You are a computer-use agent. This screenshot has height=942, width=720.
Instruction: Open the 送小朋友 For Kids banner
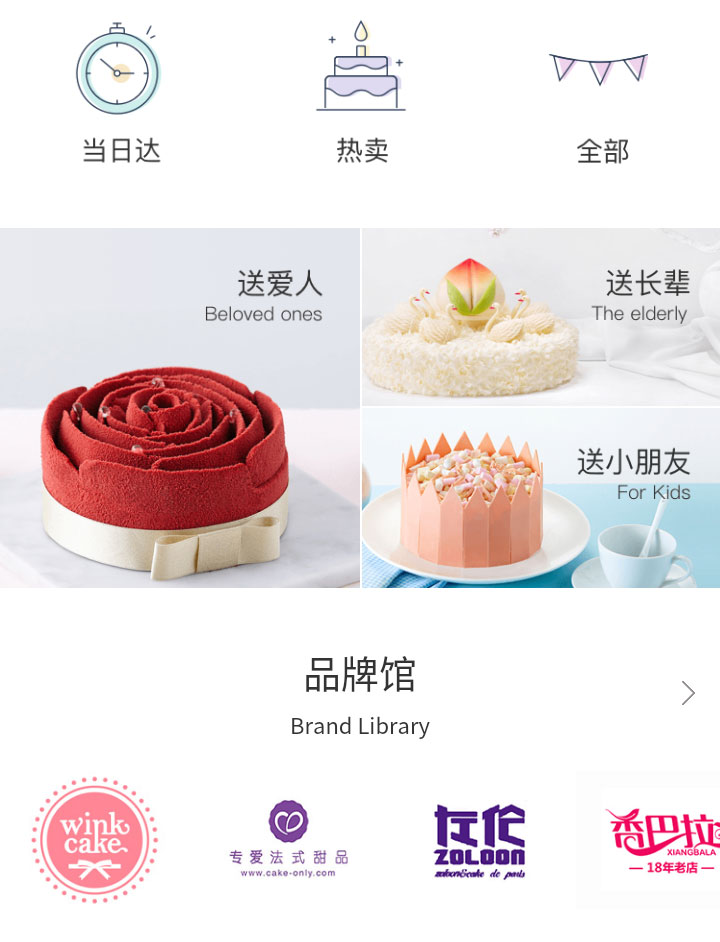tap(541, 498)
